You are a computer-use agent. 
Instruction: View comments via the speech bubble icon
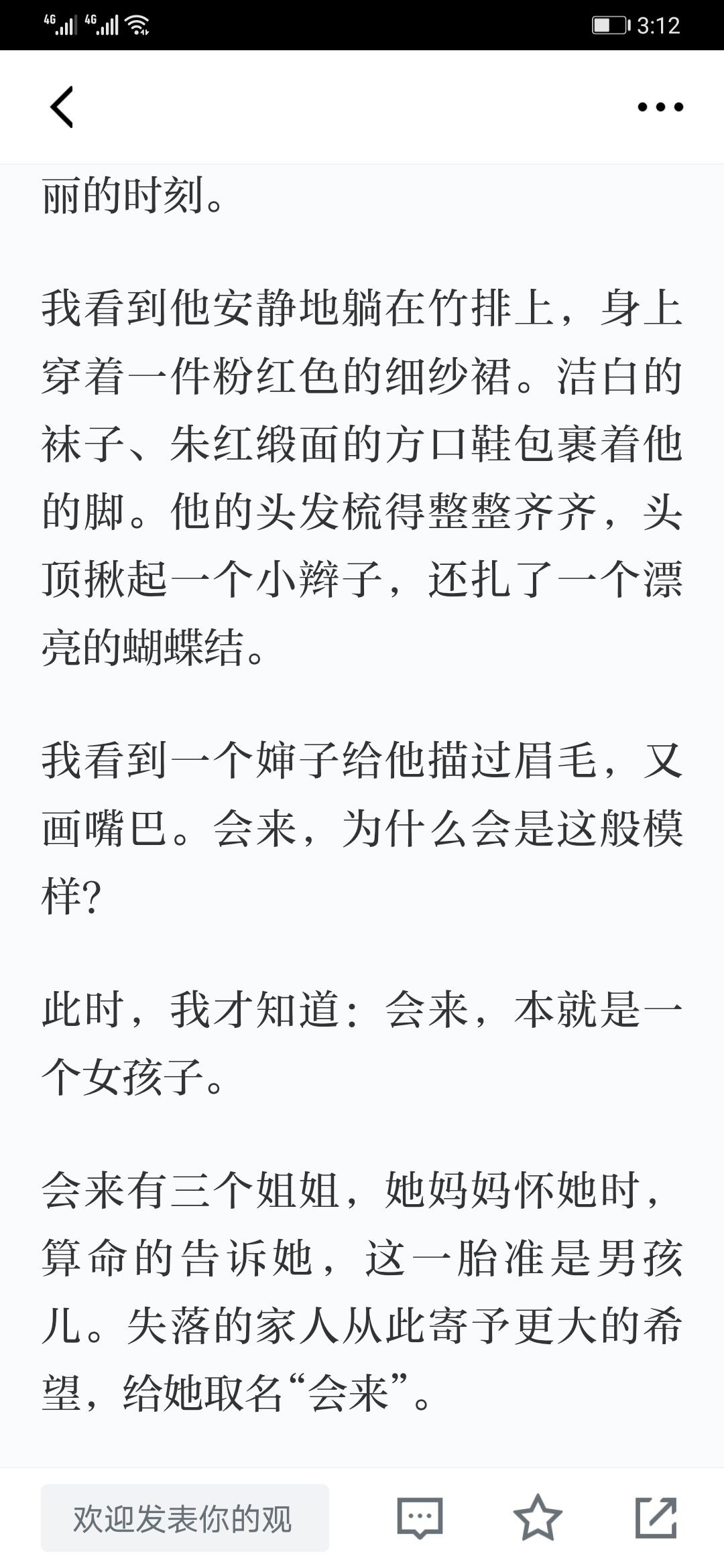click(x=420, y=1518)
